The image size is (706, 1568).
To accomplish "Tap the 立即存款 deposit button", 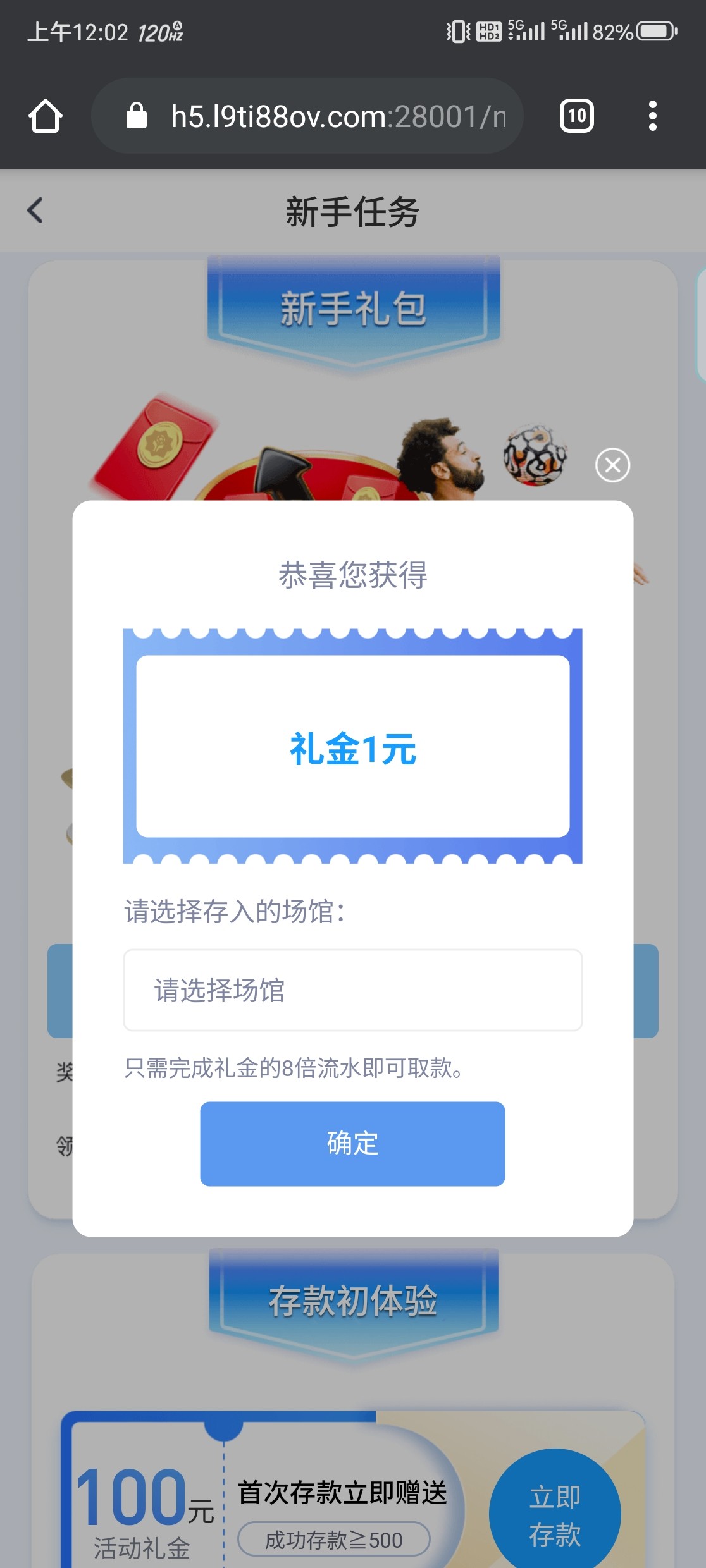I will pos(555,1515).
